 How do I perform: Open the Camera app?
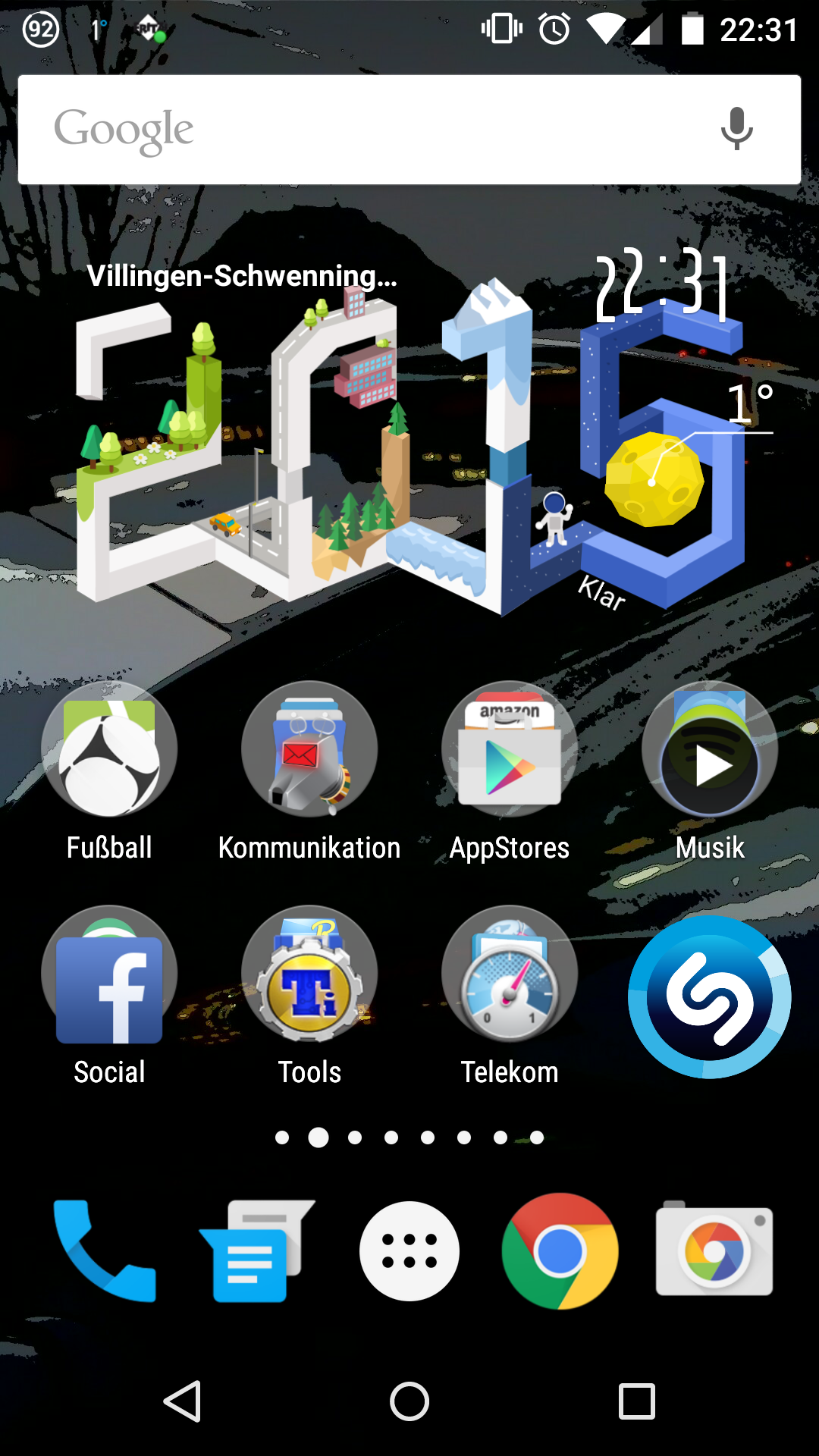coord(714,1250)
